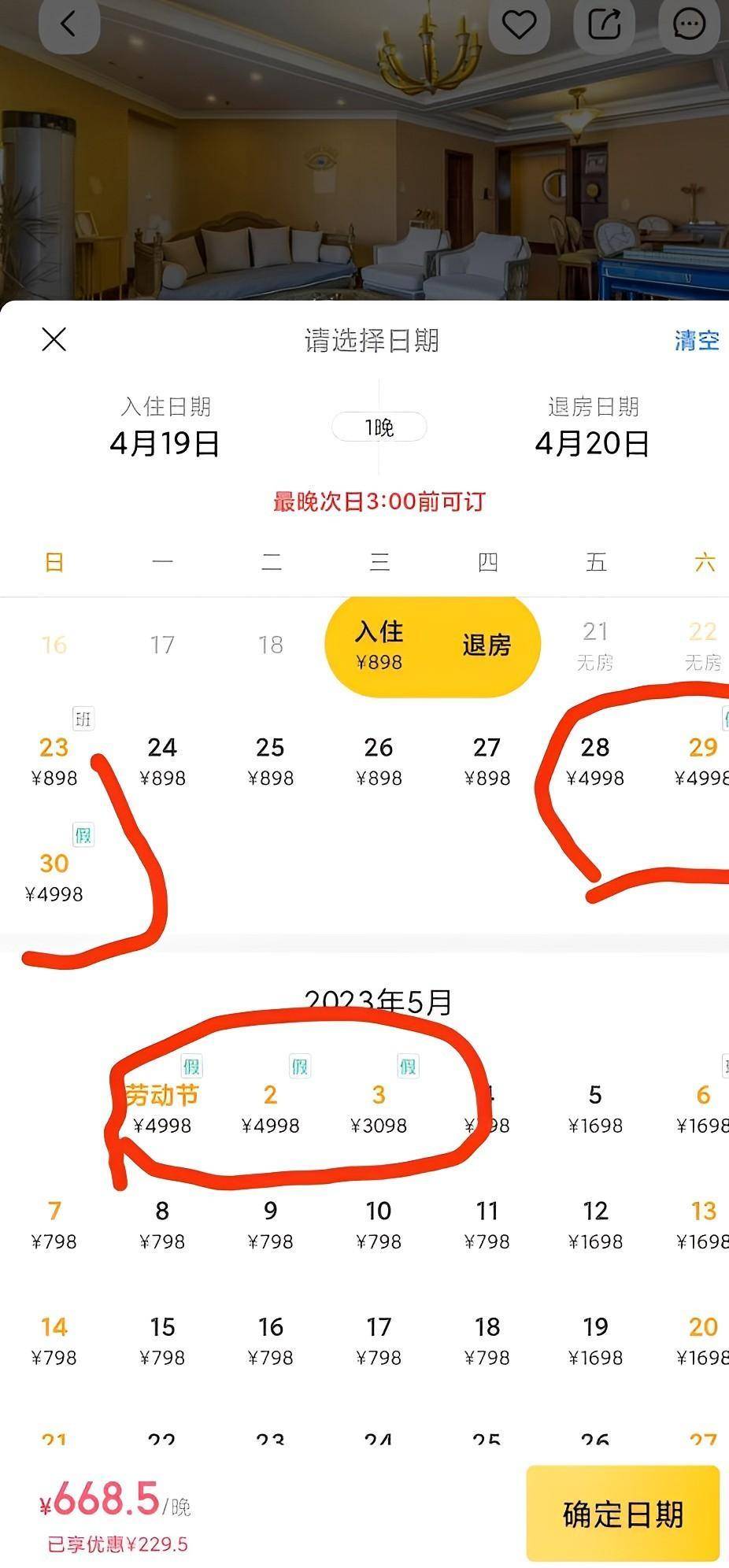Confirm dates with 确定日期
This screenshot has height=1568, width=729.
coord(623,1514)
